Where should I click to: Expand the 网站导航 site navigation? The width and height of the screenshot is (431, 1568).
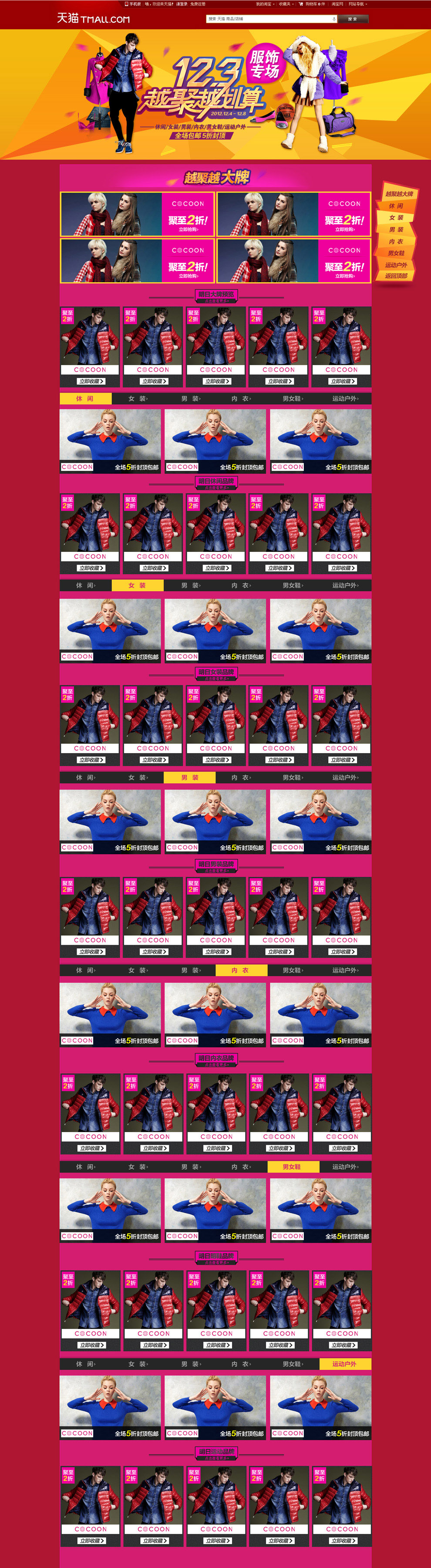pos(357,3)
